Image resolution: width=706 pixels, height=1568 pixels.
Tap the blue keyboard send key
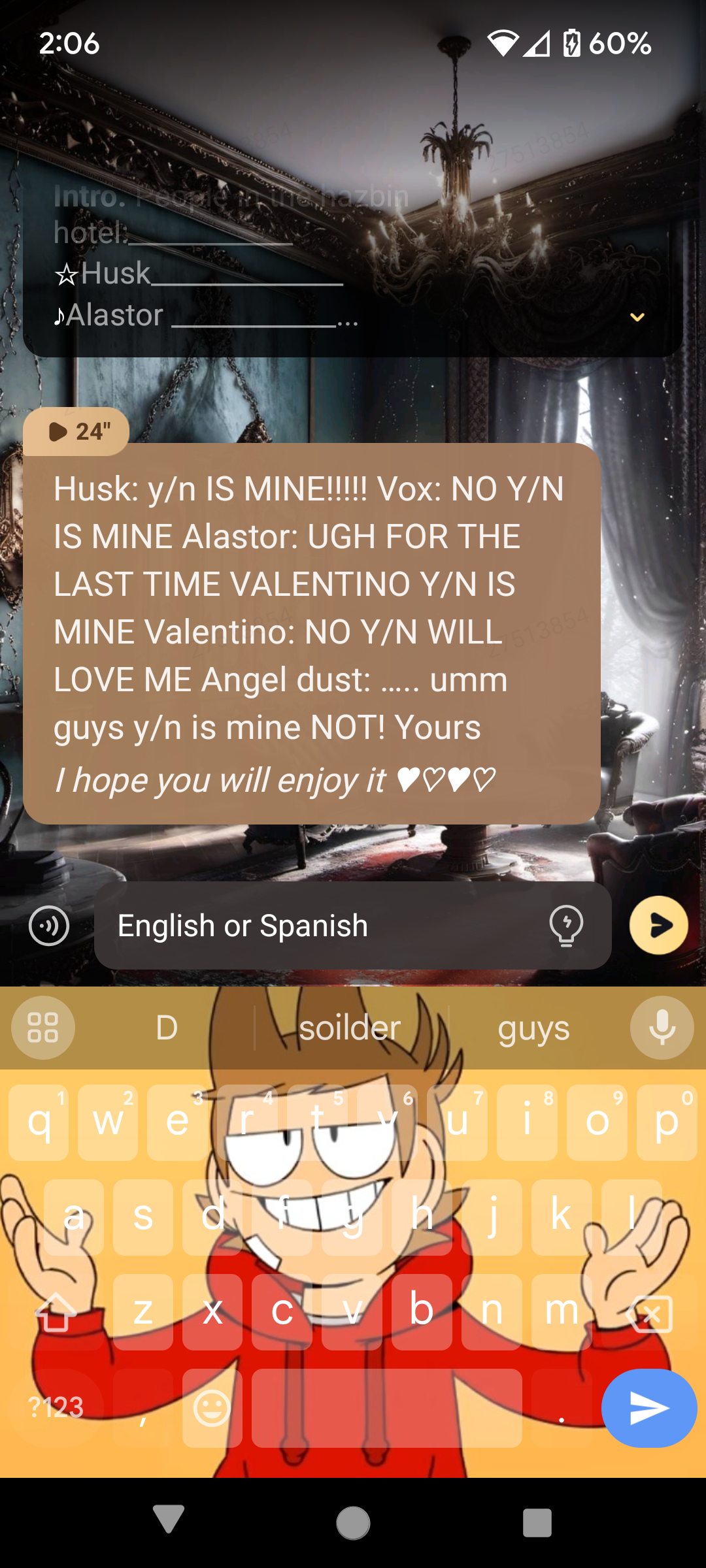click(649, 1408)
